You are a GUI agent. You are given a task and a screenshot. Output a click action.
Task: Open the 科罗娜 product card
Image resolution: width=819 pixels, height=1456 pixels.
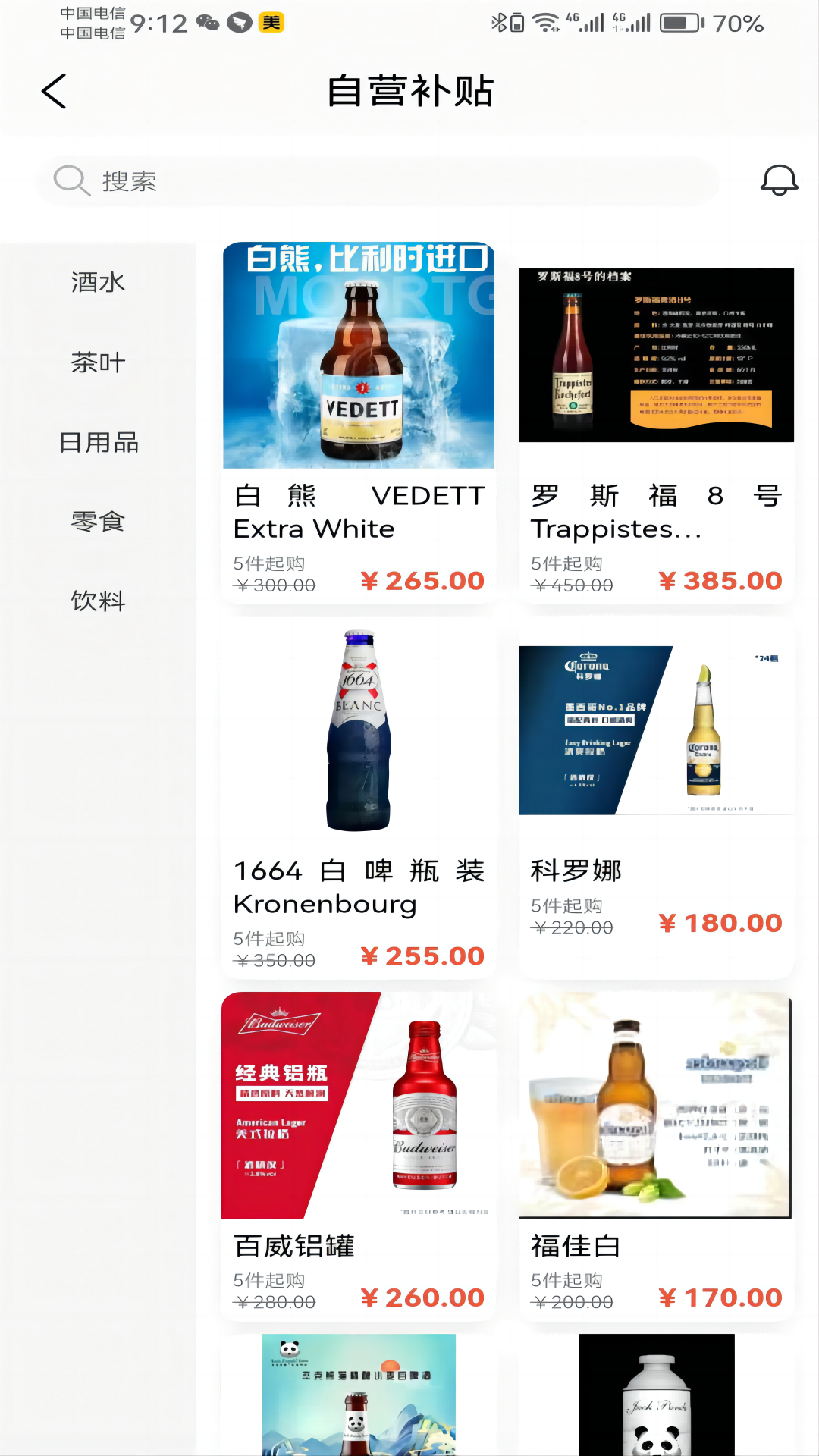point(657,799)
